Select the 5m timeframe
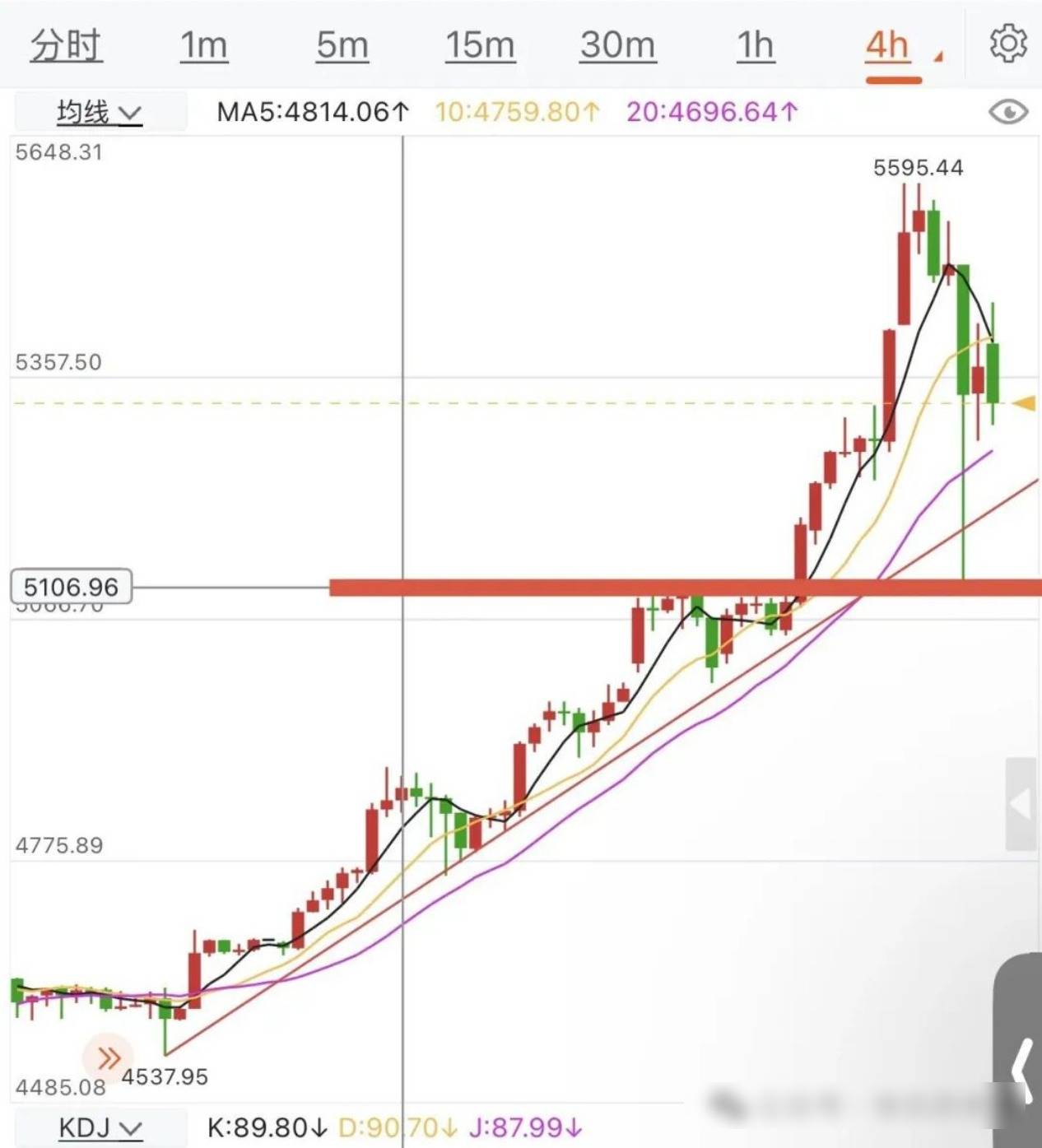Viewport: 1042px width, 1148px height. pos(342,45)
